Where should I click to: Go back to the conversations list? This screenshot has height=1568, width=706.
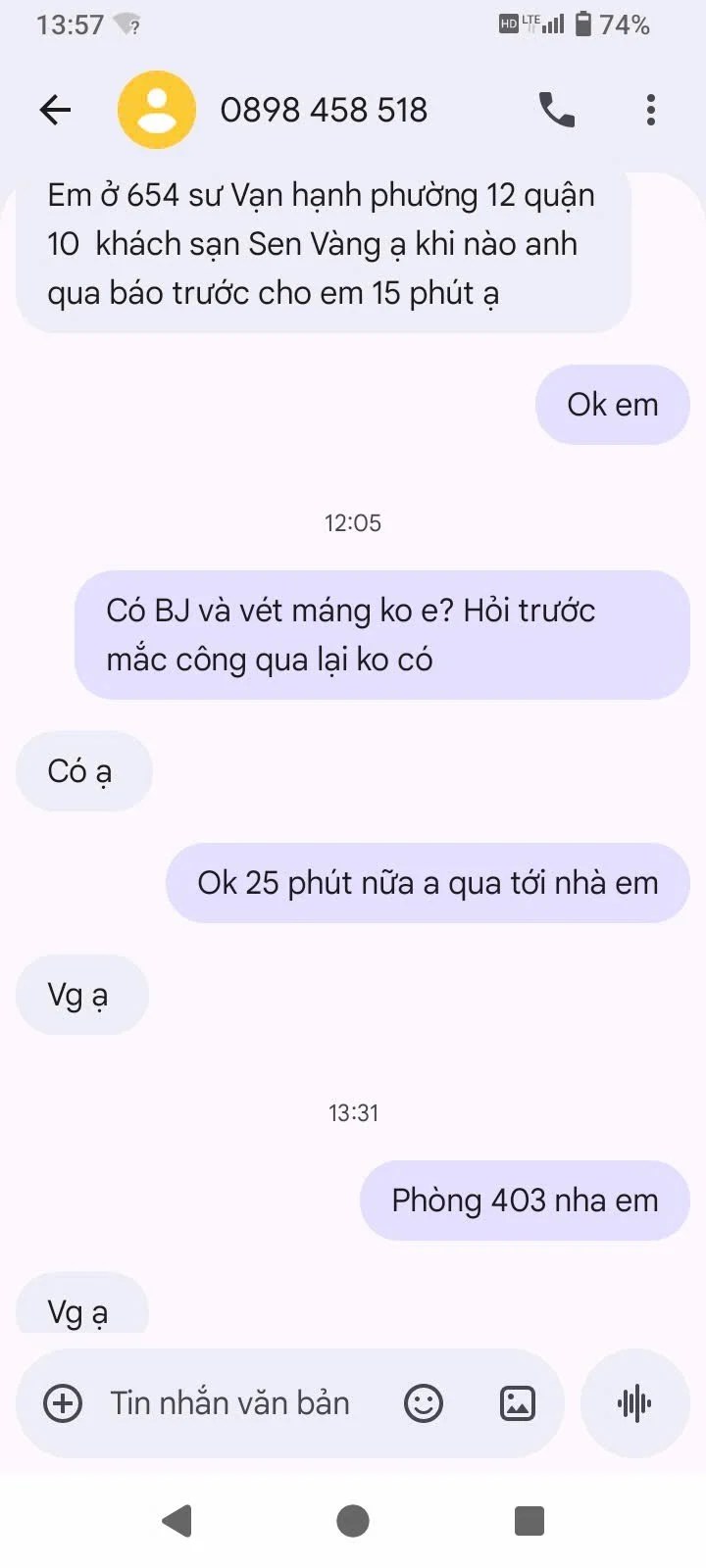(56, 110)
